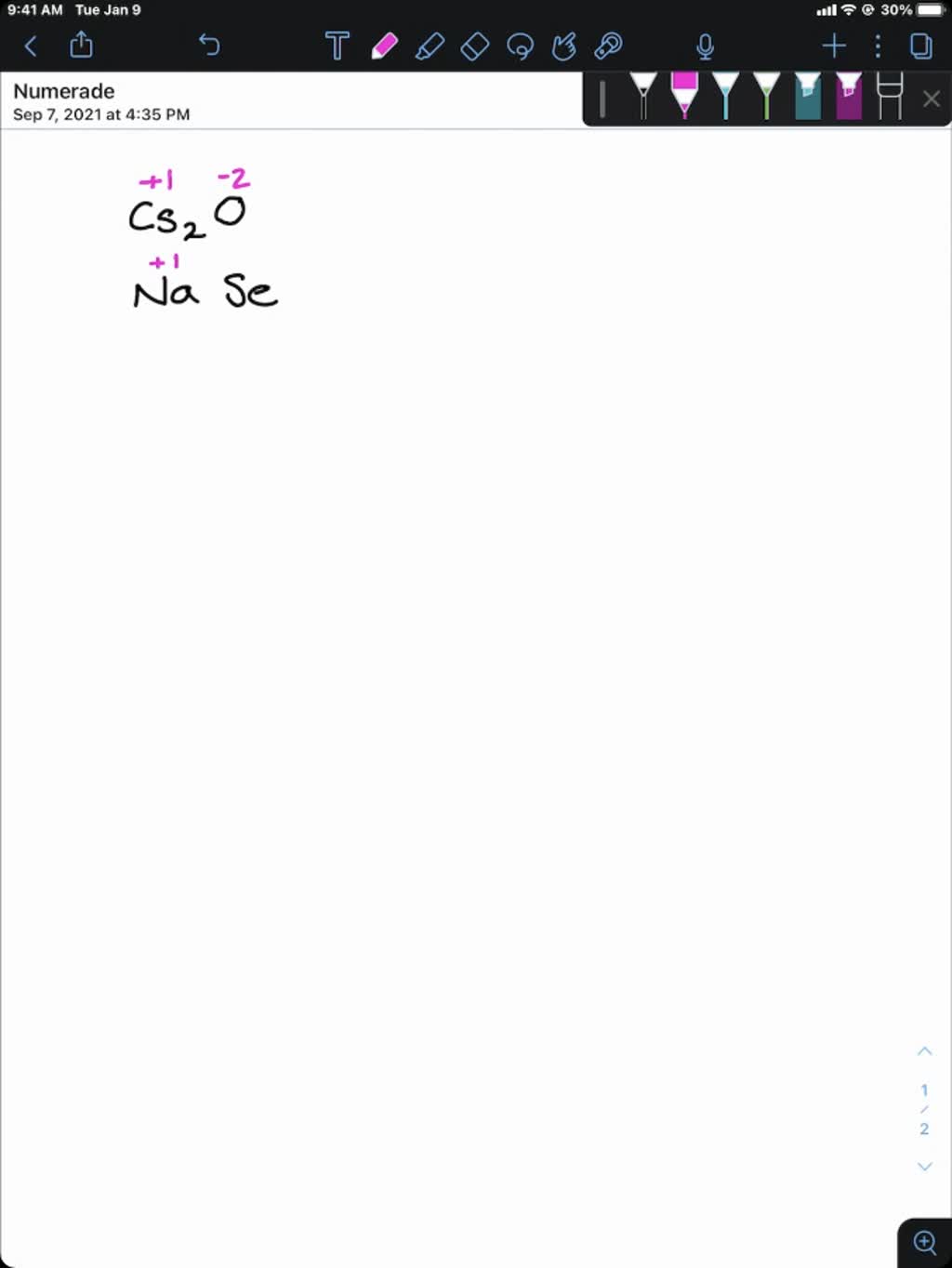Viewport: 952px width, 1268px height.
Task: Collapse to previous page with up chevron
Action: click(x=924, y=1050)
